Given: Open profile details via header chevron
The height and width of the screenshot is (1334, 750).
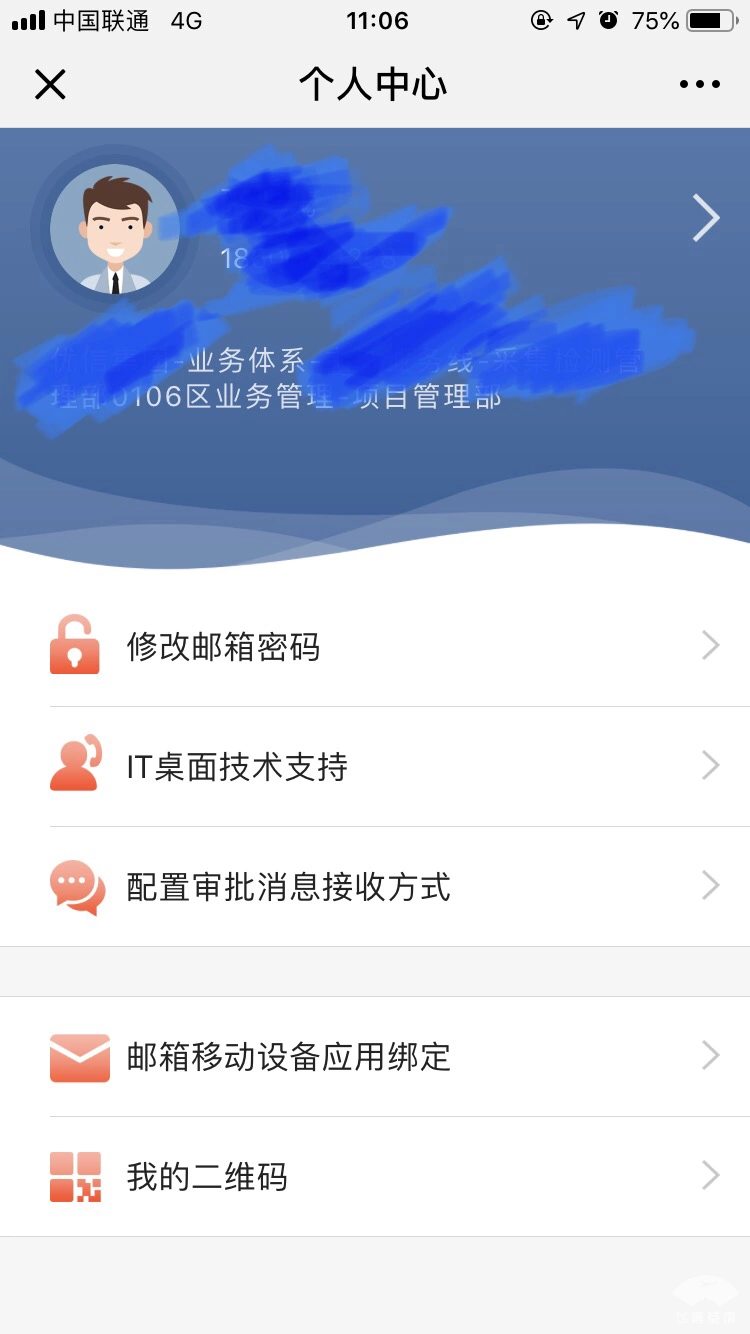Looking at the screenshot, I should pos(706,219).
